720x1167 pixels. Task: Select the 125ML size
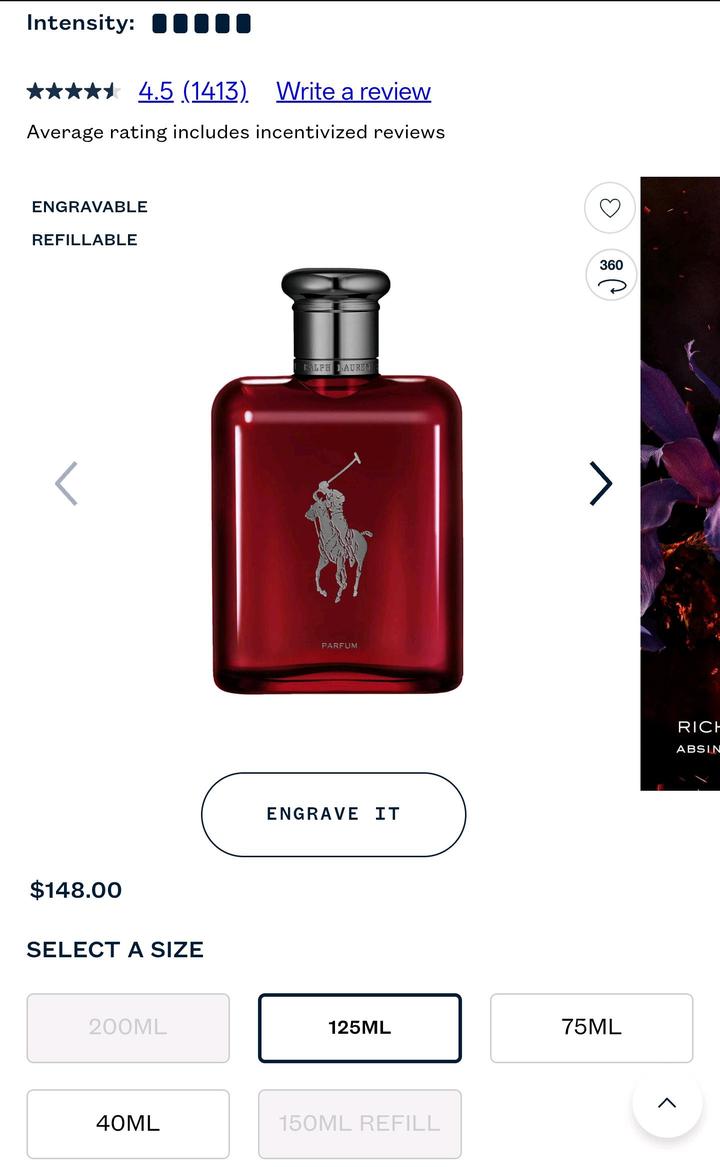click(x=360, y=1027)
